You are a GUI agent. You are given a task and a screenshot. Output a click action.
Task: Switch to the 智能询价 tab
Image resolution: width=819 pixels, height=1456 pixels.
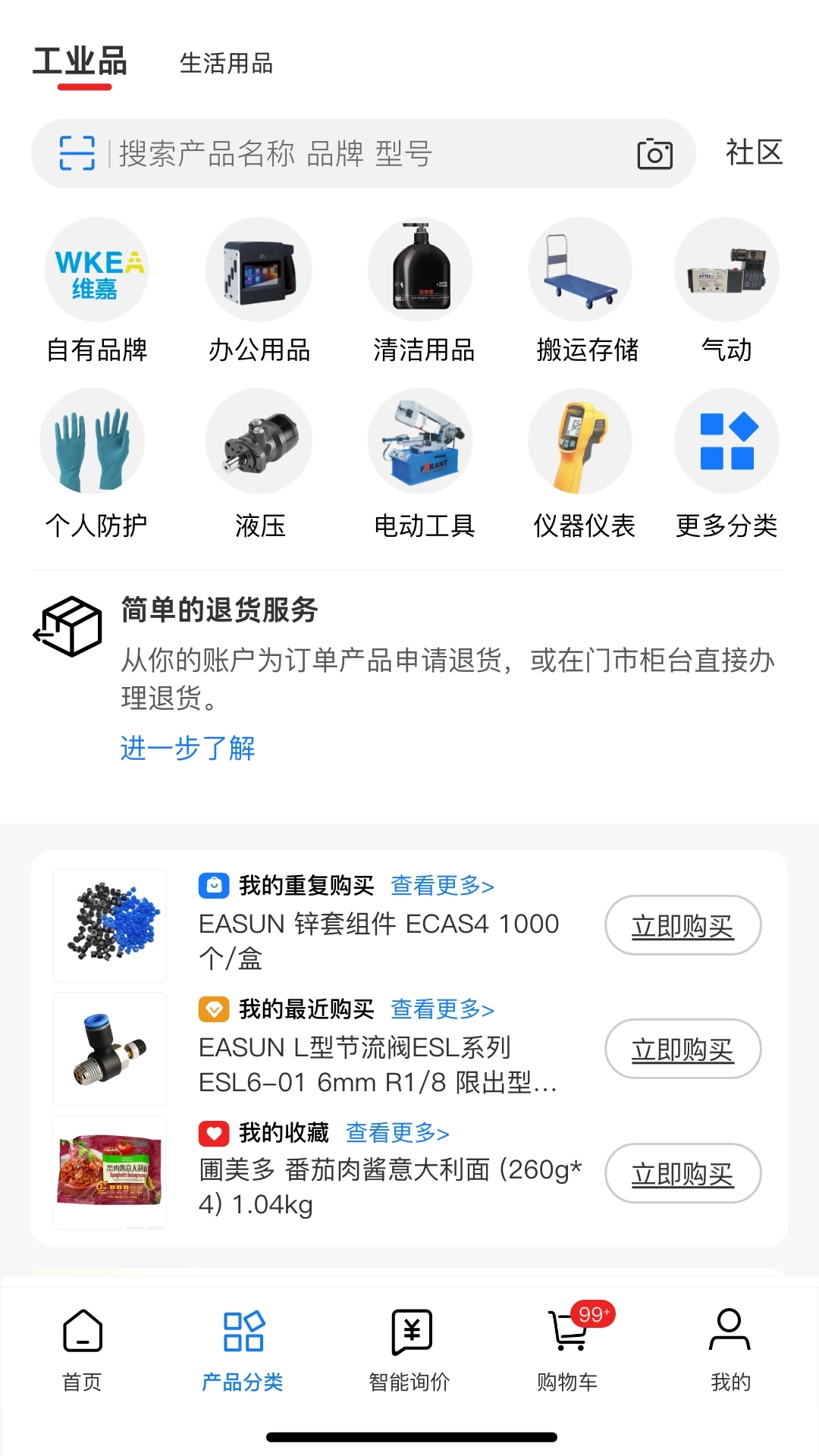pos(409,1350)
